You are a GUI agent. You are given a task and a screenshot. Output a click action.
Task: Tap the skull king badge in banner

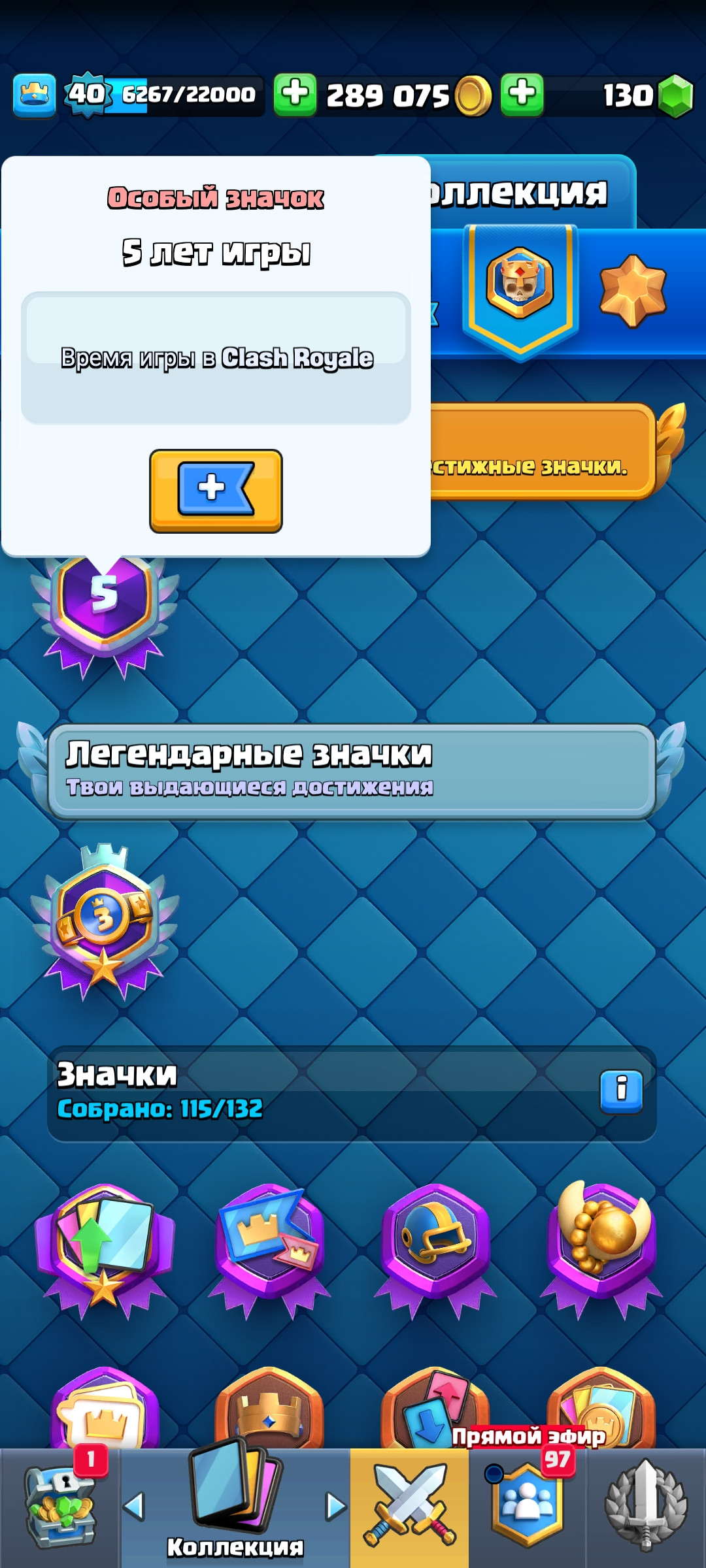coord(520,285)
